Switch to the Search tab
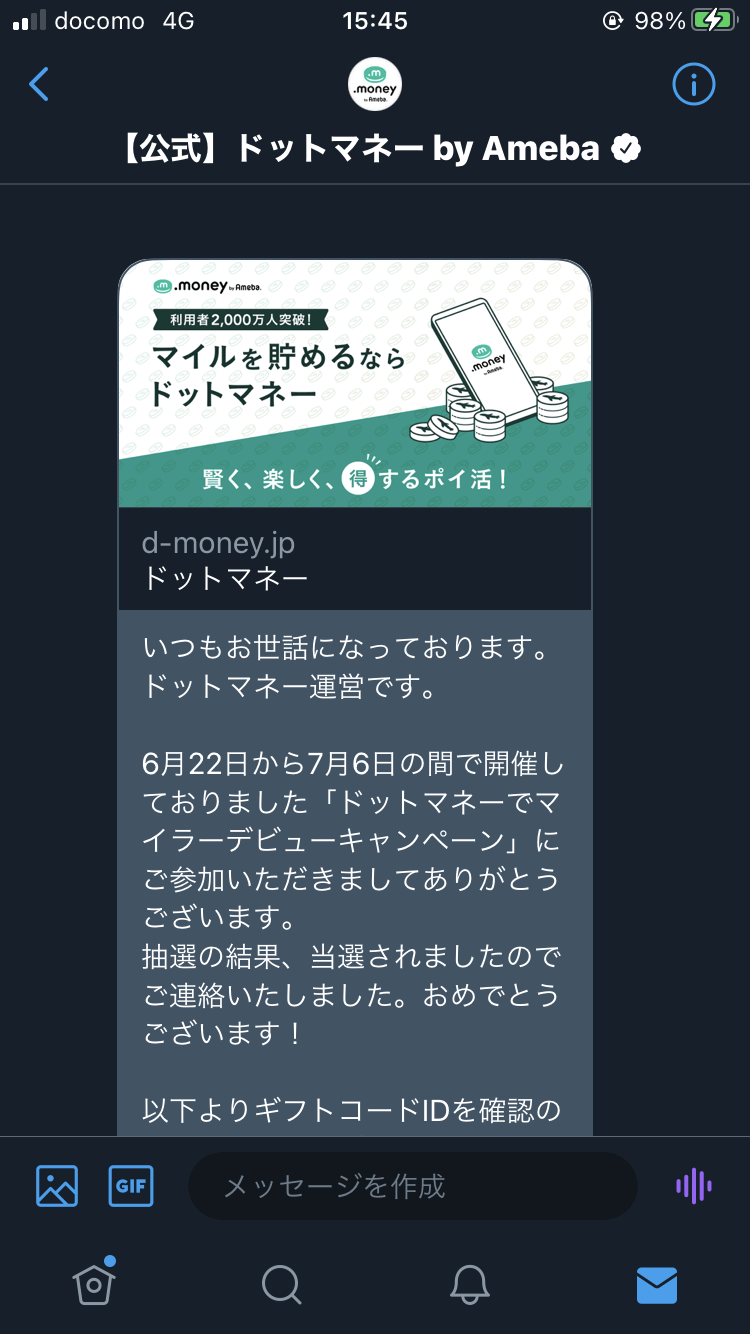 [281, 1284]
